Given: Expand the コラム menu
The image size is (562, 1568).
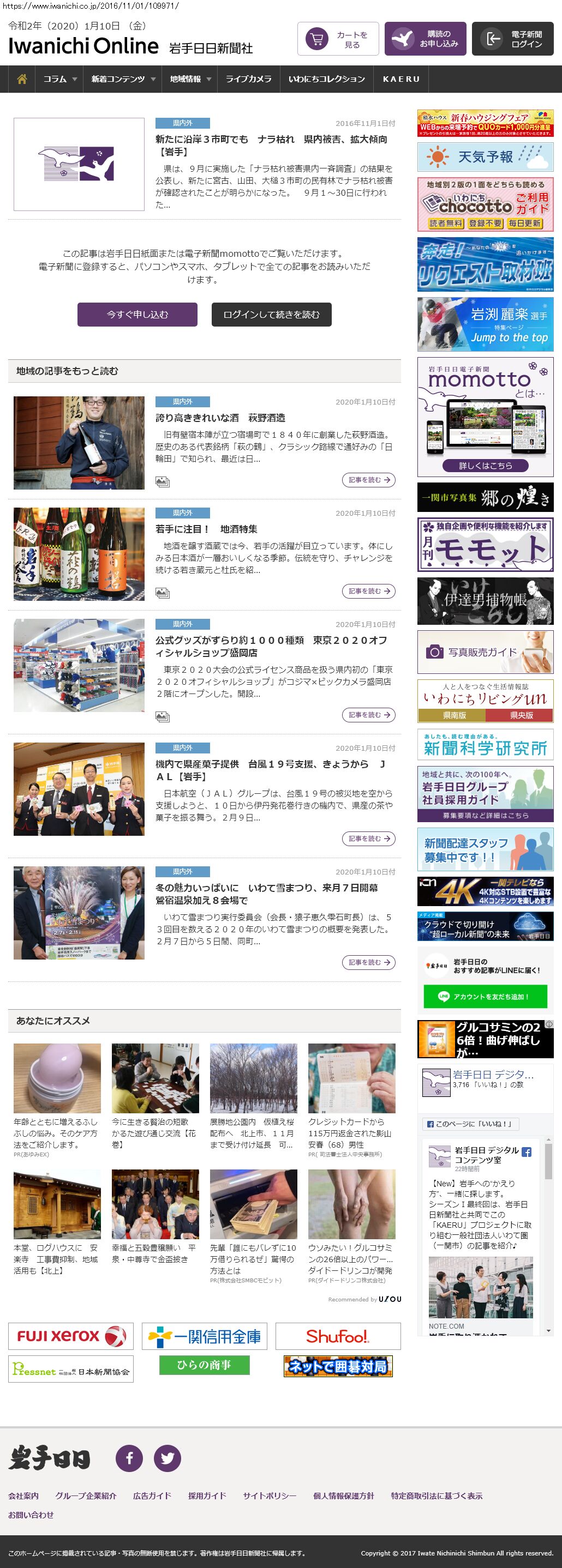Looking at the screenshot, I should 59,79.
